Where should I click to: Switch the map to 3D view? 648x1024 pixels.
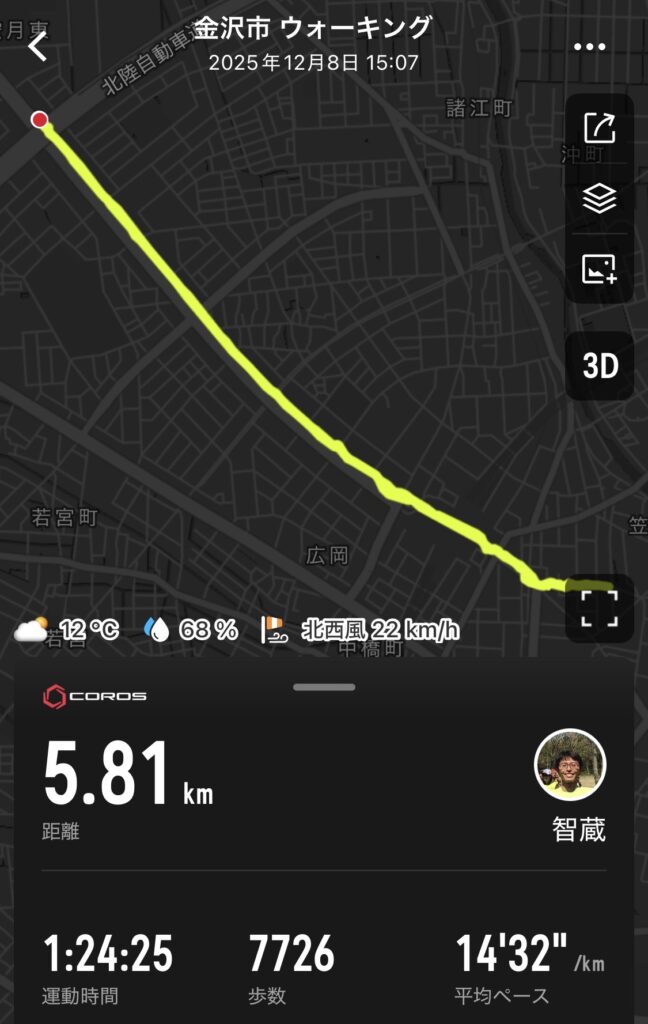tap(600, 366)
